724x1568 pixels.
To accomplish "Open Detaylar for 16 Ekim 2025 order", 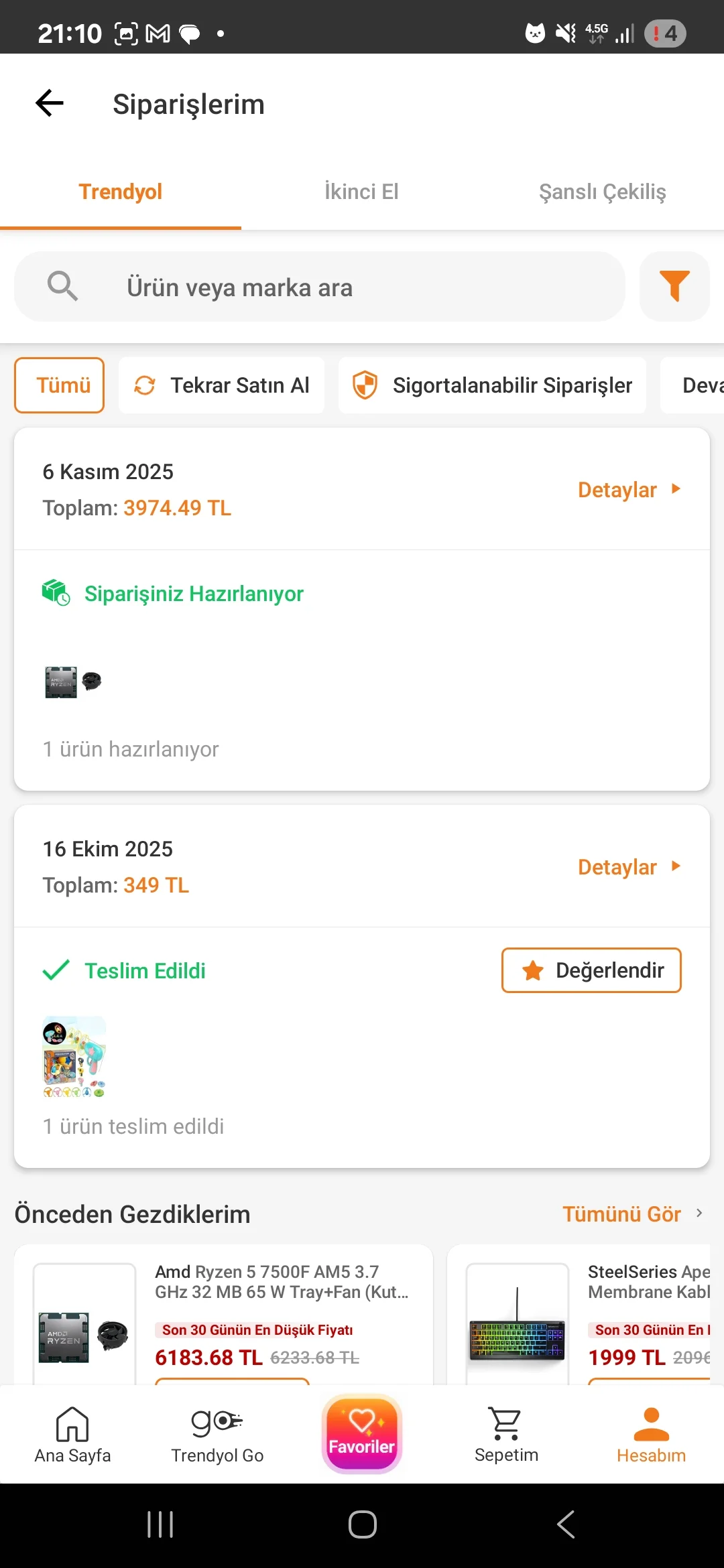I will point(628,867).
